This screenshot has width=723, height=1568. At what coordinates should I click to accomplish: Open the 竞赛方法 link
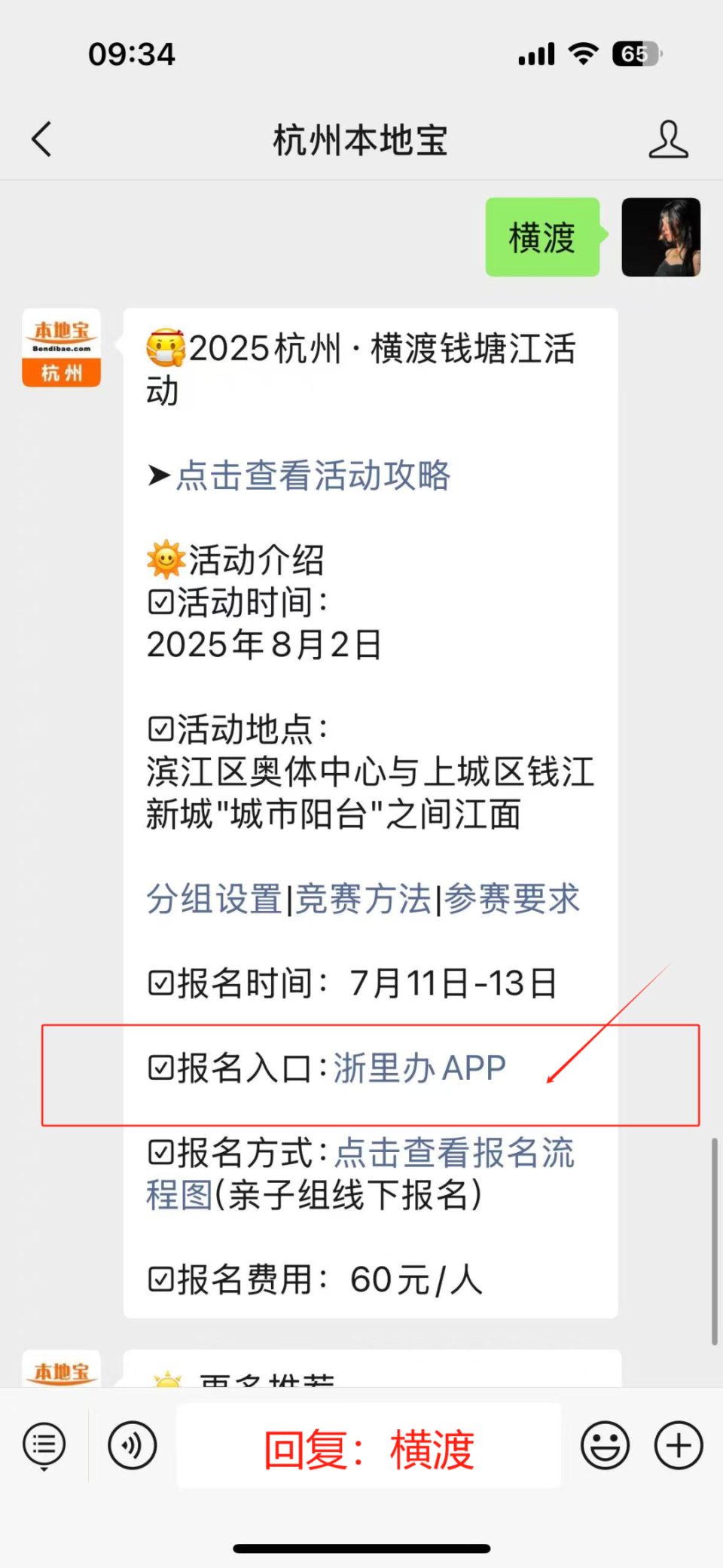tap(363, 899)
